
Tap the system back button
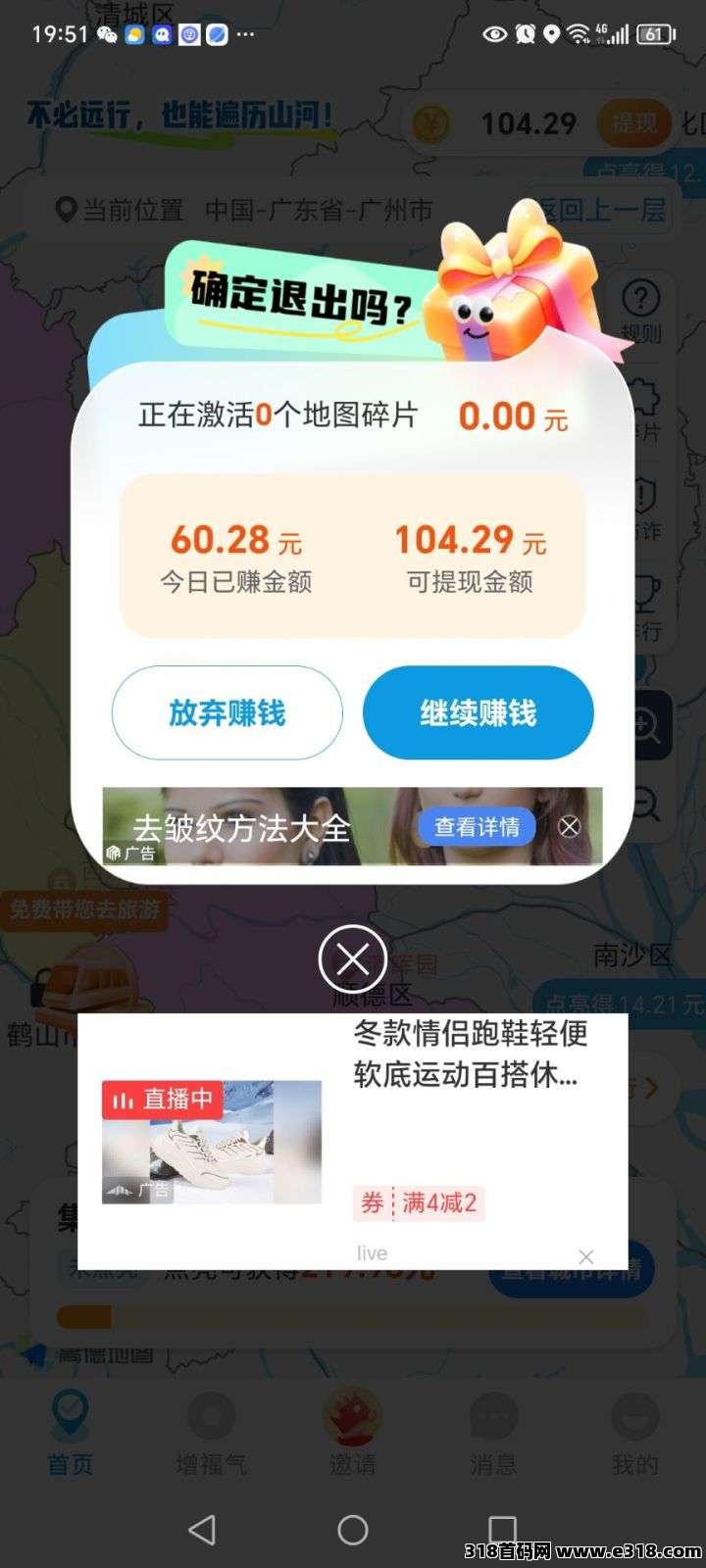(202, 1530)
